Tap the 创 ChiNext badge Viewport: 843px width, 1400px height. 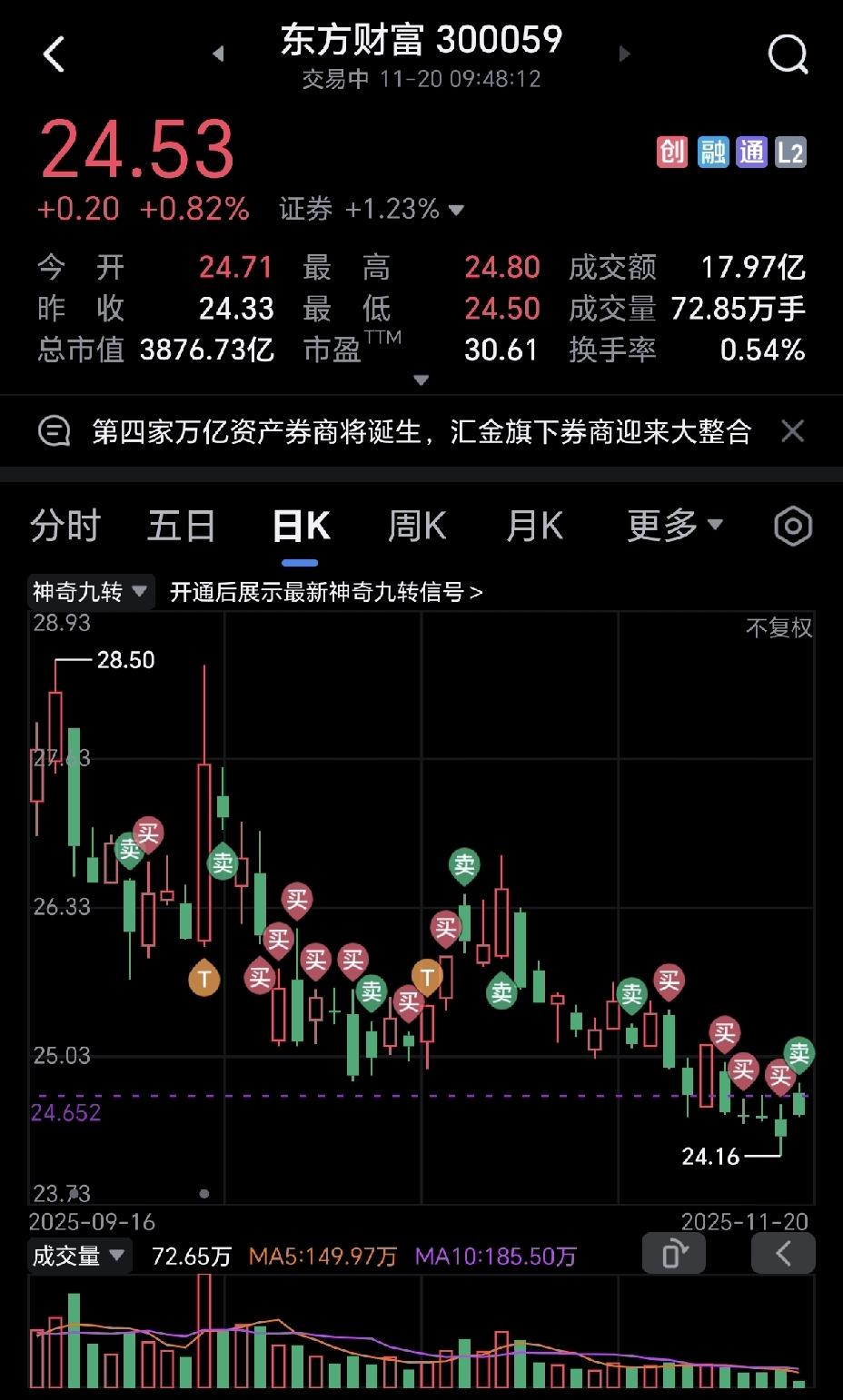tap(671, 153)
